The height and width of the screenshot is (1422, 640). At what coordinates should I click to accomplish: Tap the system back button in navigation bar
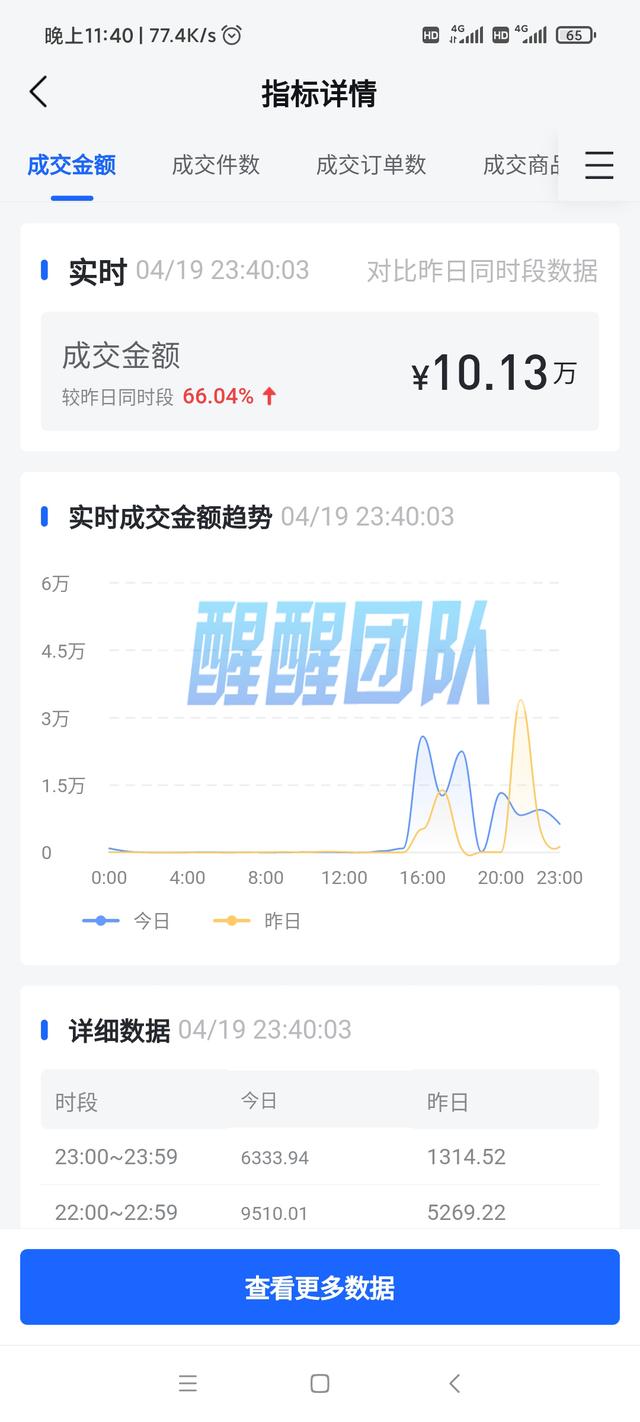[454, 1383]
